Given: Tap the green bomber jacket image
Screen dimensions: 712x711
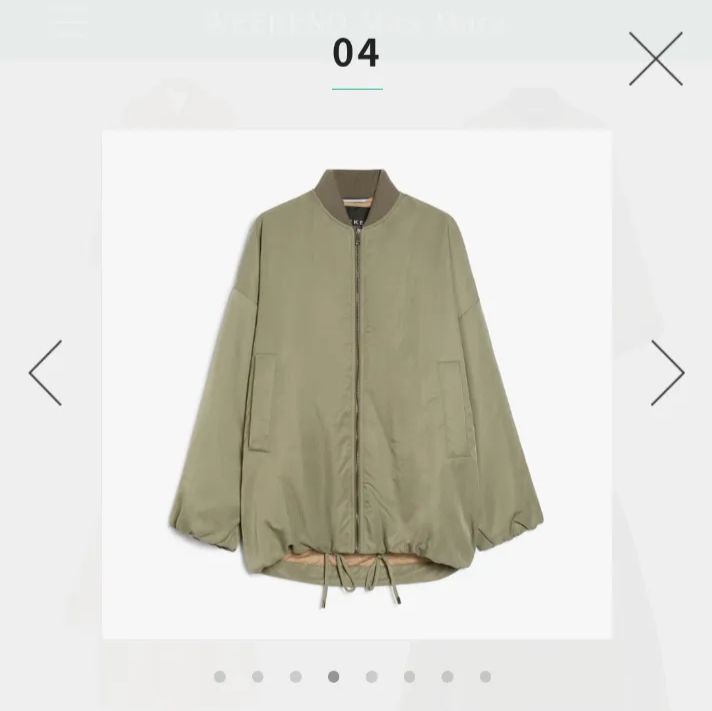Looking at the screenshot, I should tap(356, 384).
